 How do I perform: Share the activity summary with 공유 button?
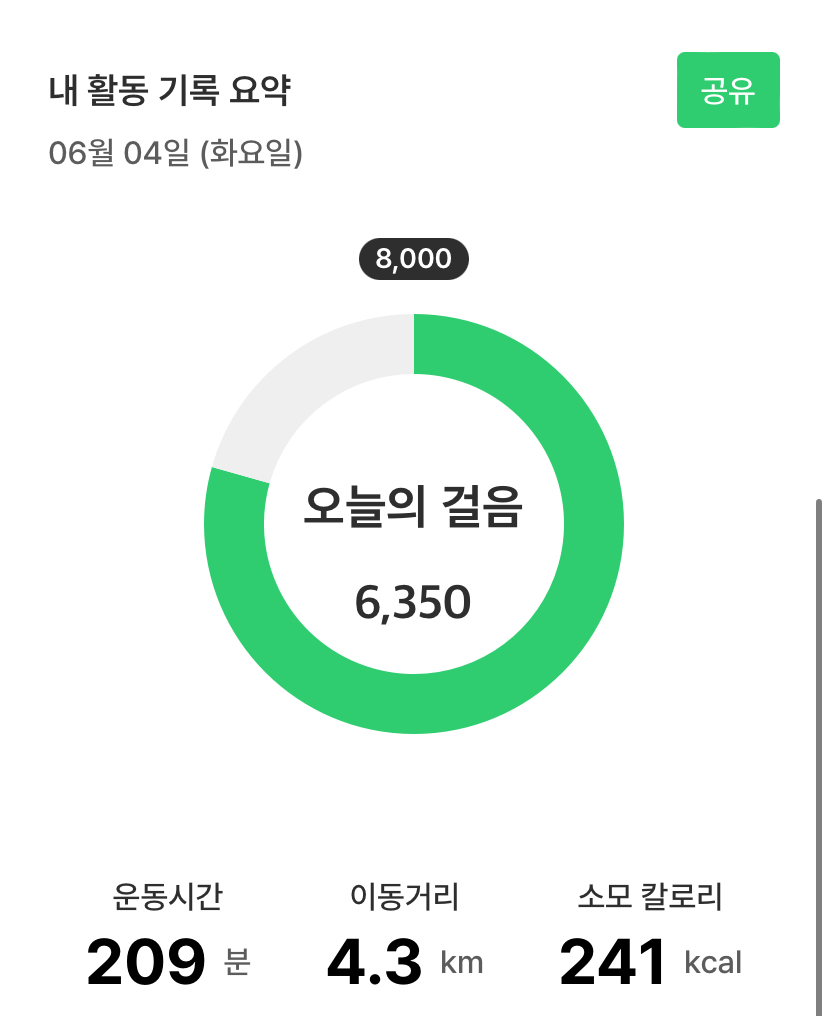(x=728, y=90)
